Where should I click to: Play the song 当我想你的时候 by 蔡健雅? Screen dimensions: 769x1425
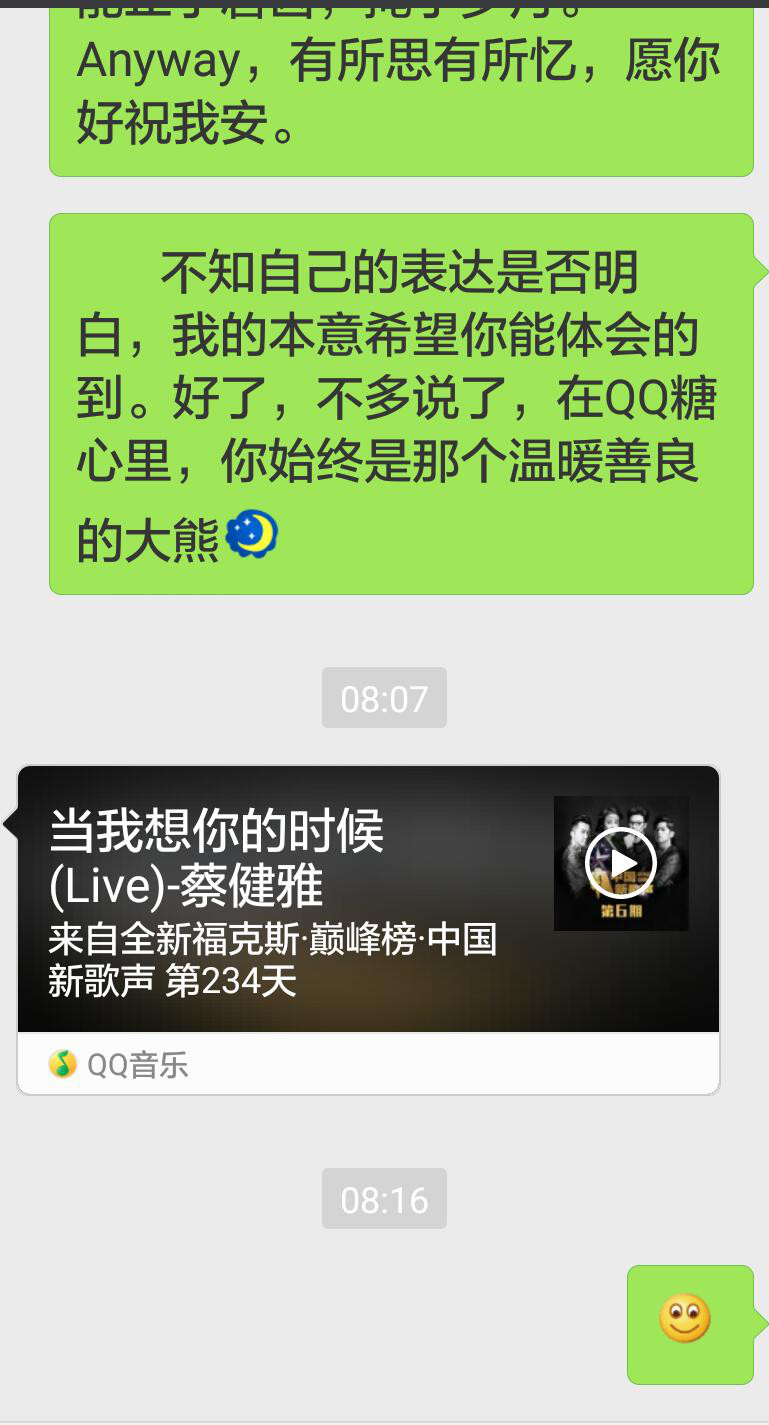coord(620,863)
